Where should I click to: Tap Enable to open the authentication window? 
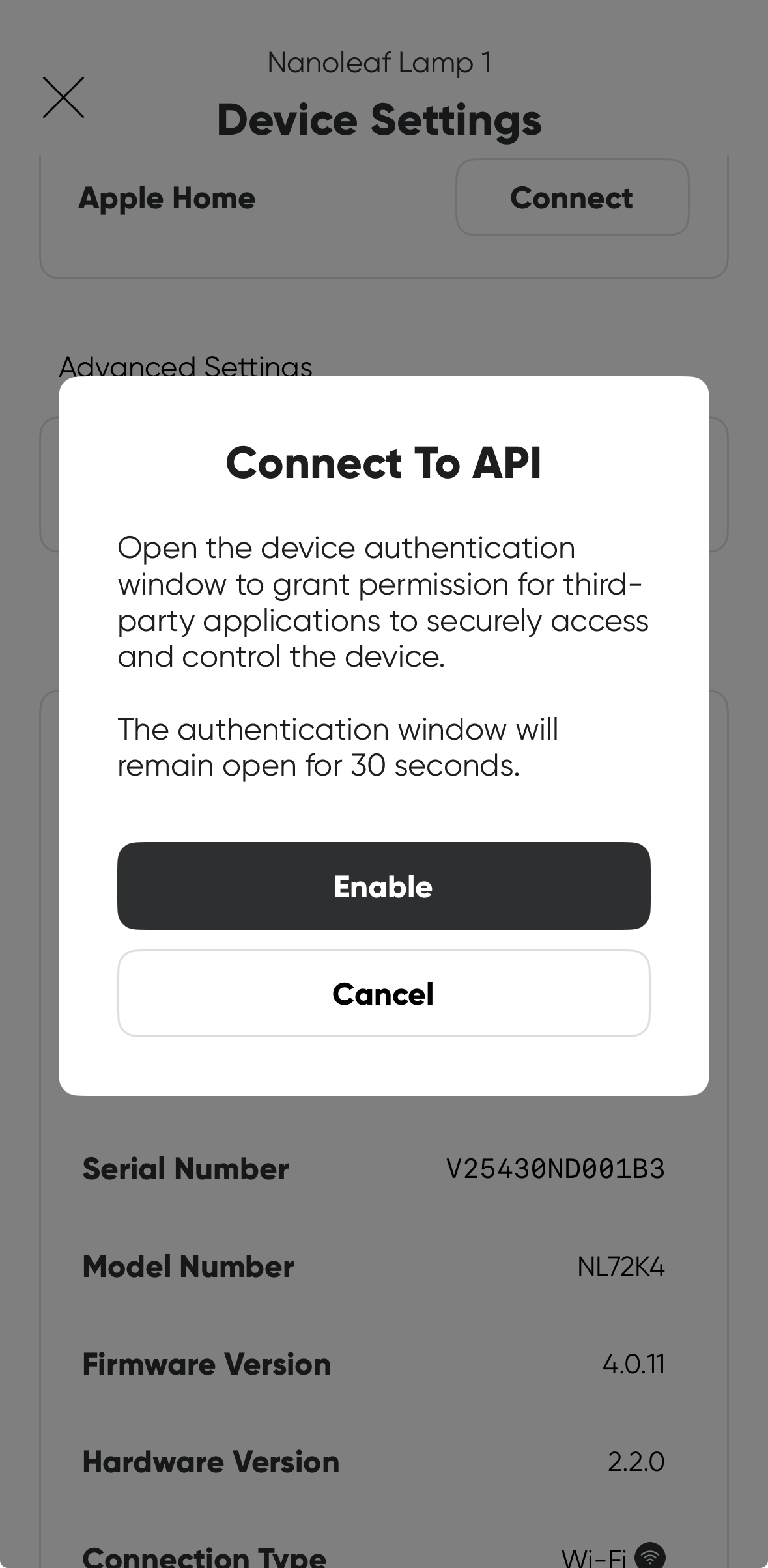pyautogui.click(x=384, y=886)
